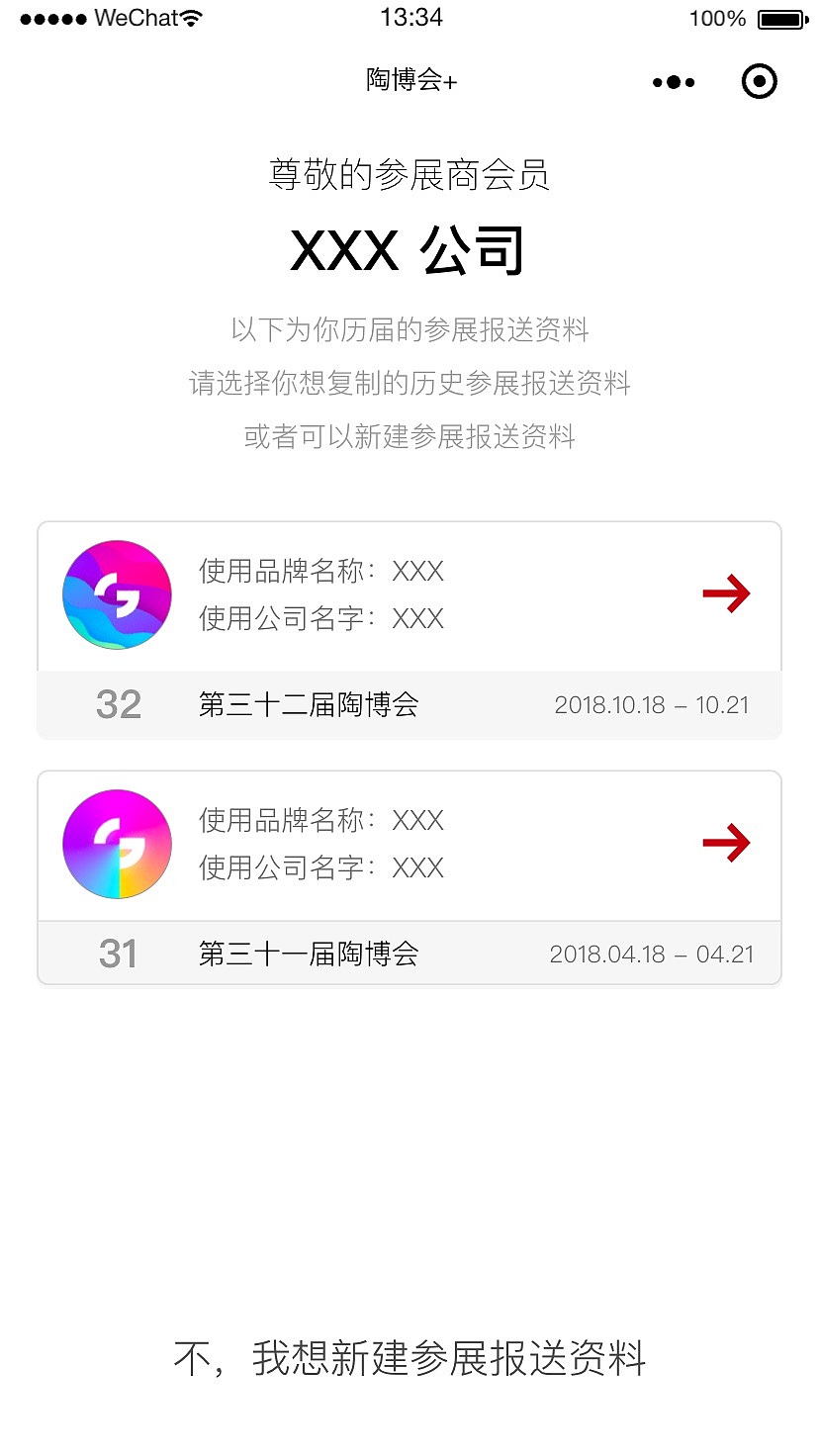Open the mini-program more options menu (•••)

[673, 82]
